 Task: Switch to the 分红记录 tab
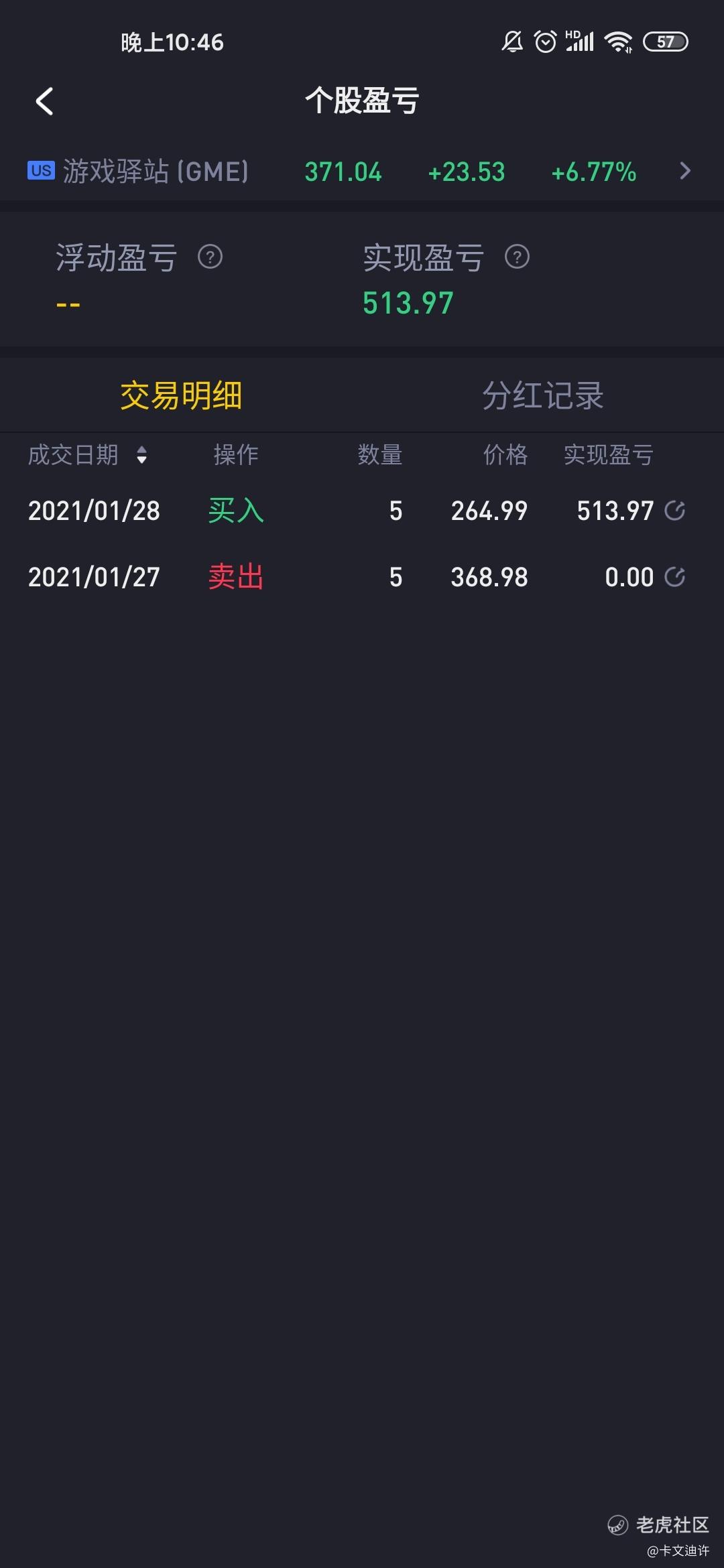click(x=543, y=395)
